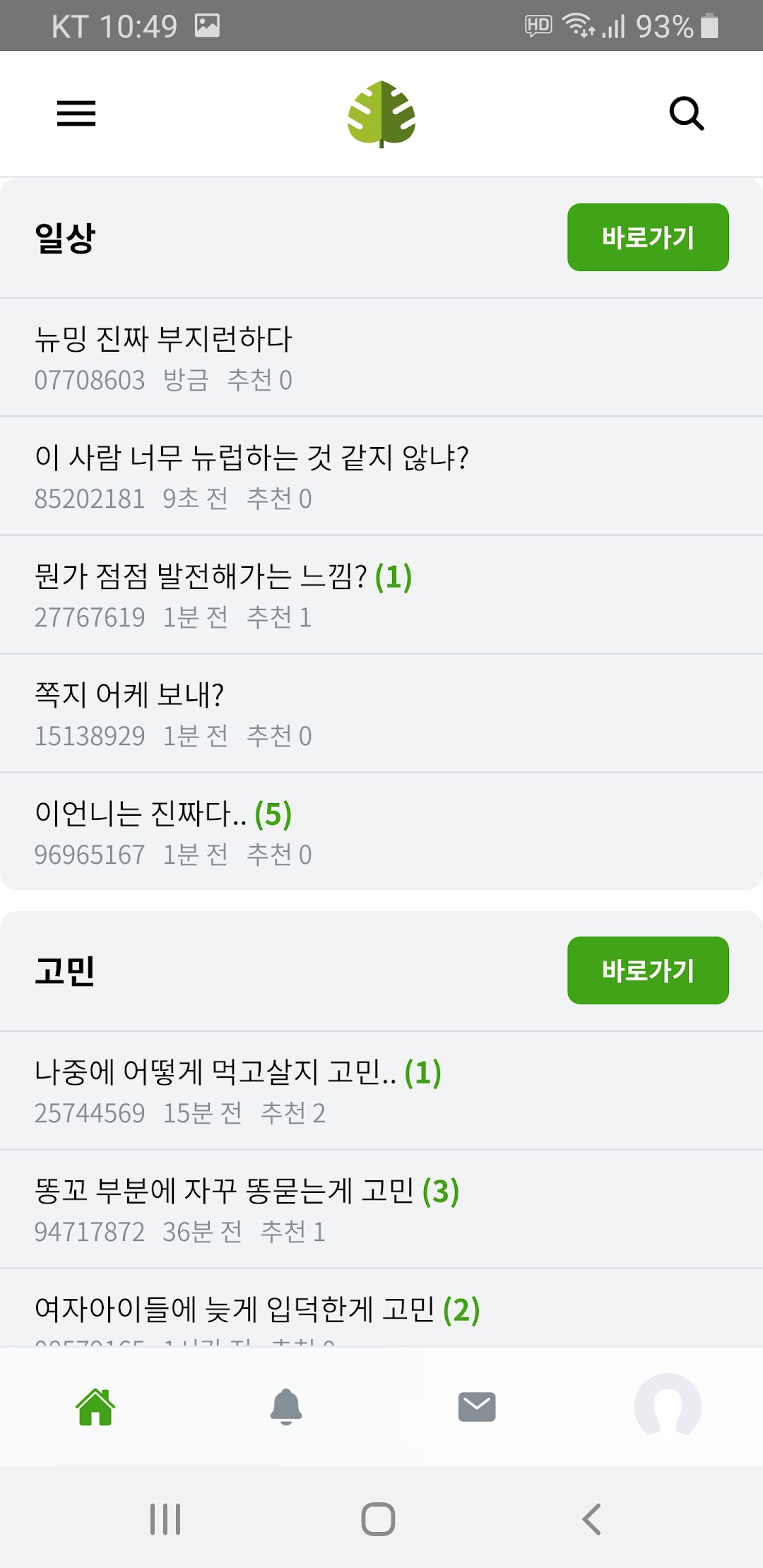Tap 바로가기 button in 일상 section
The image size is (763, 1568).
648,237
